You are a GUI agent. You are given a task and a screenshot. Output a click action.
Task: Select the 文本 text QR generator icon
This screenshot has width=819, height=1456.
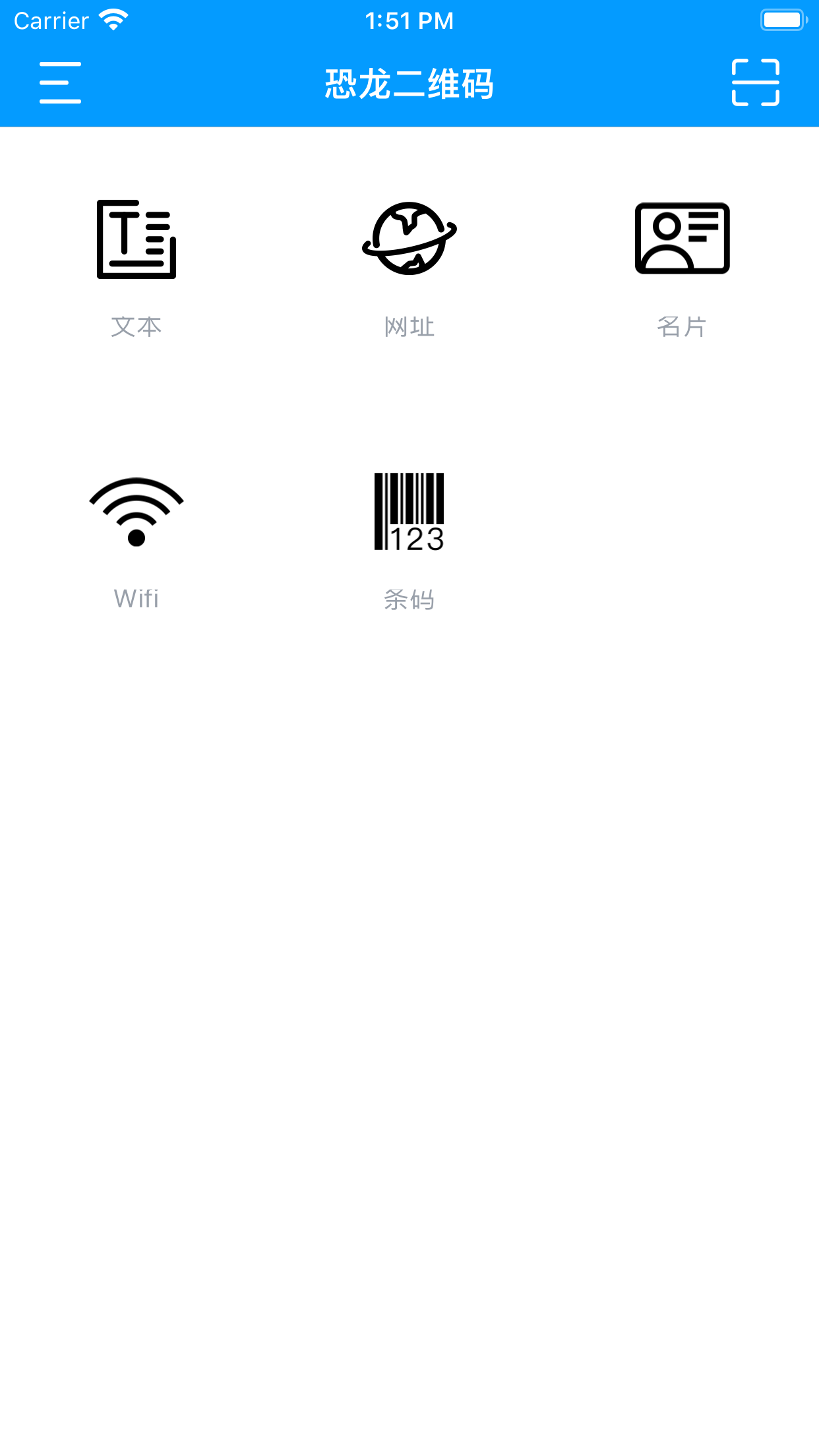click(136, 239)
